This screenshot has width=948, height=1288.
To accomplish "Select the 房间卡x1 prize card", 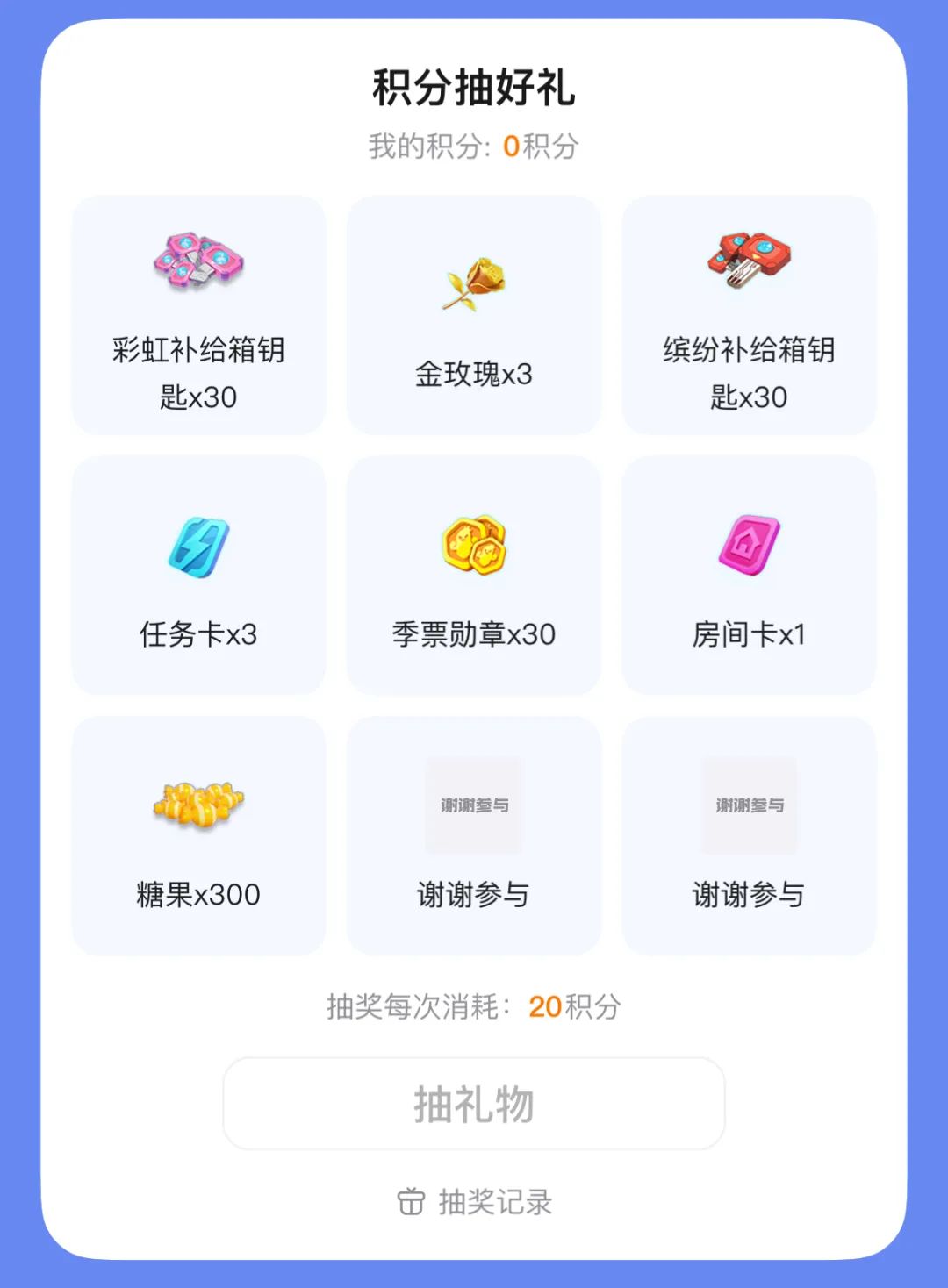I will click(749, 575).
